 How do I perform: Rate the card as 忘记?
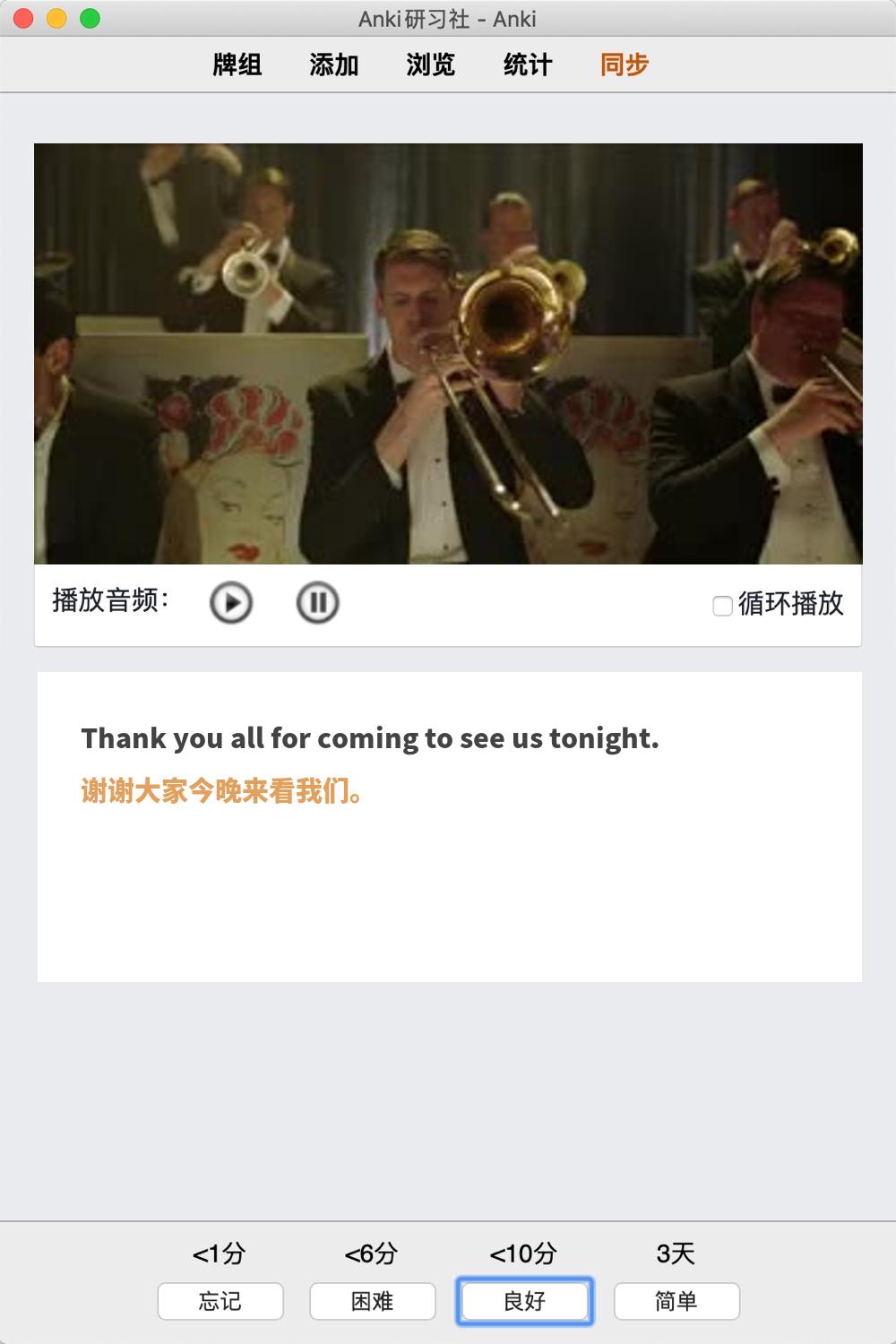[220, 1301]
